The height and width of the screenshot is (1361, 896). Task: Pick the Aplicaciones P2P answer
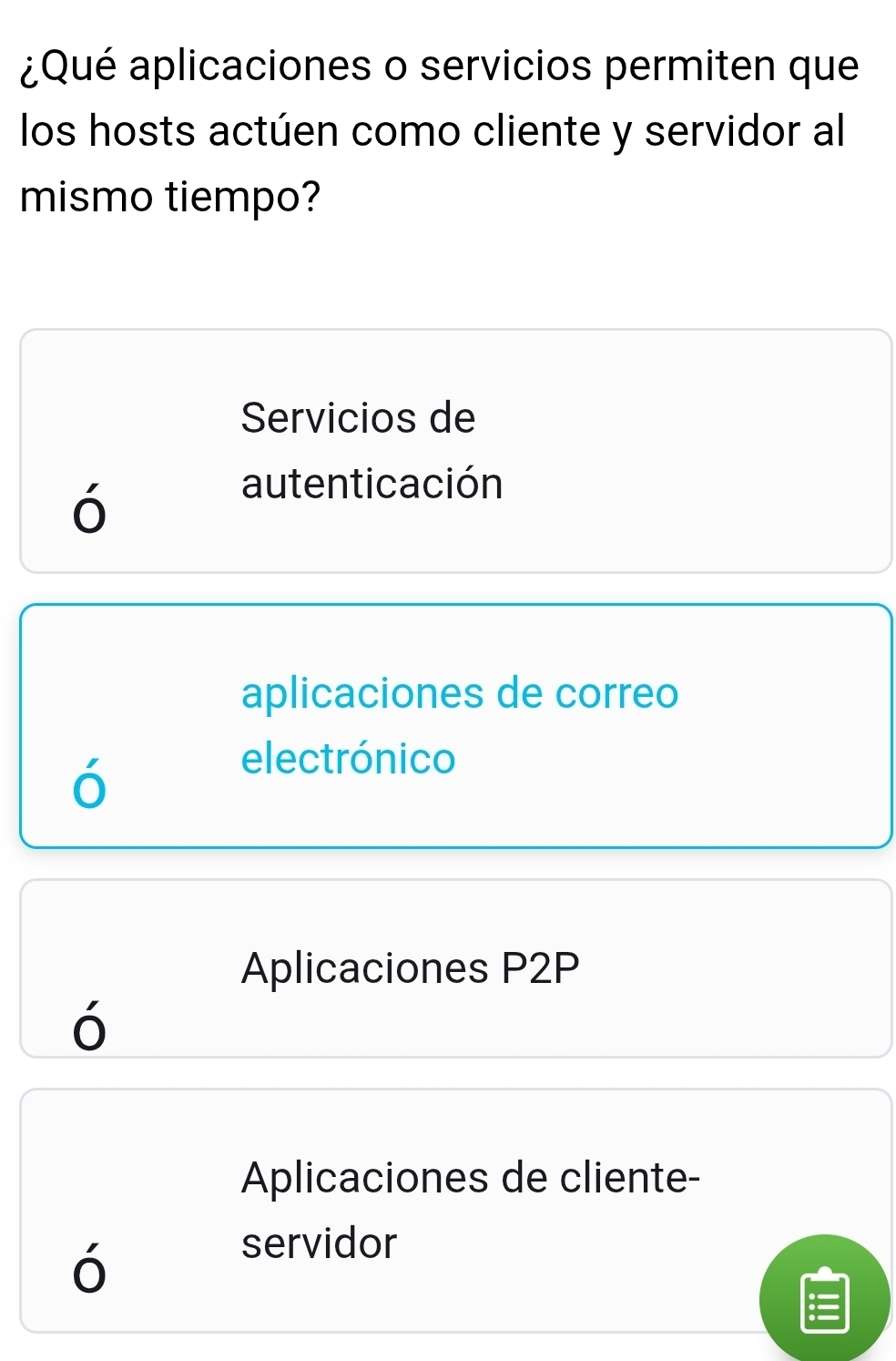455,967
